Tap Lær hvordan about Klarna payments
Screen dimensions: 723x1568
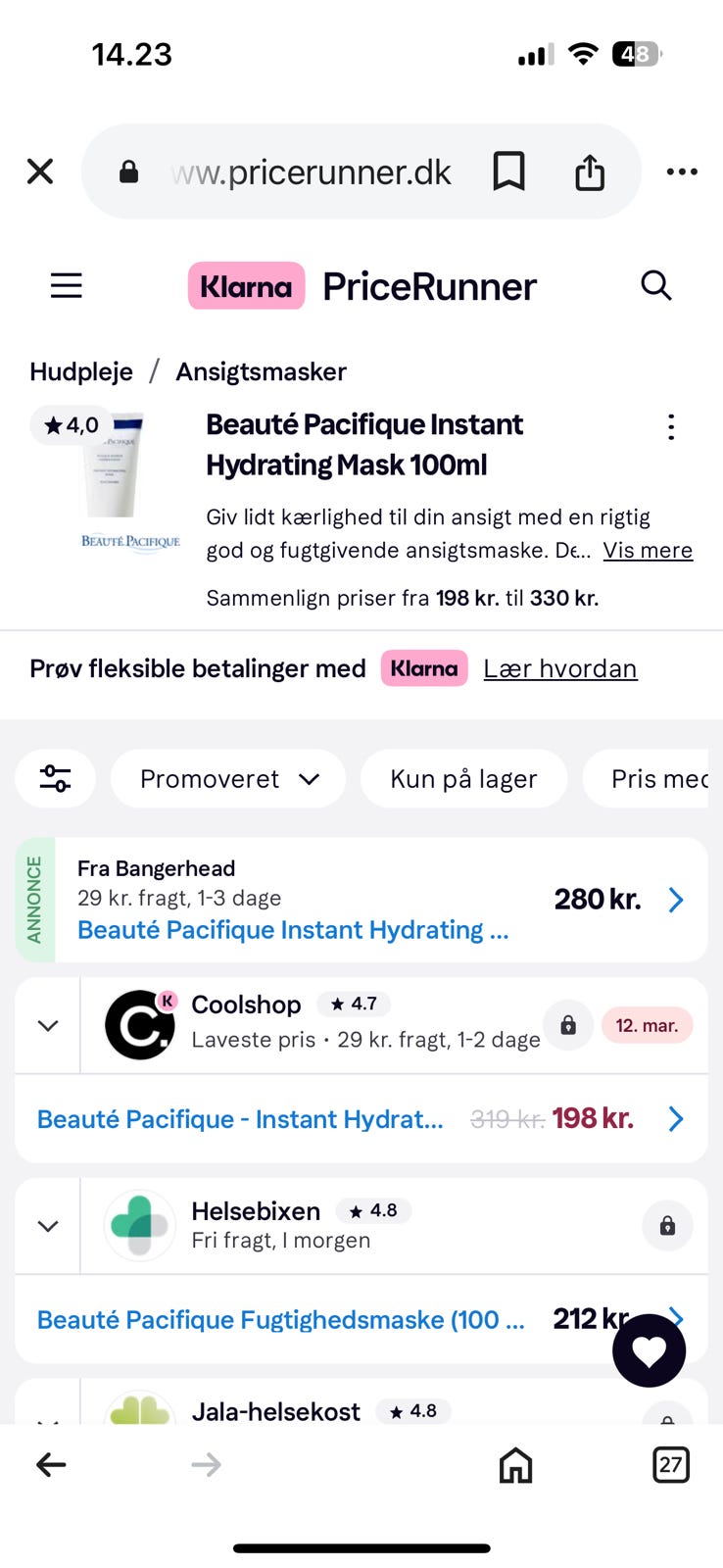click(559, 668)
